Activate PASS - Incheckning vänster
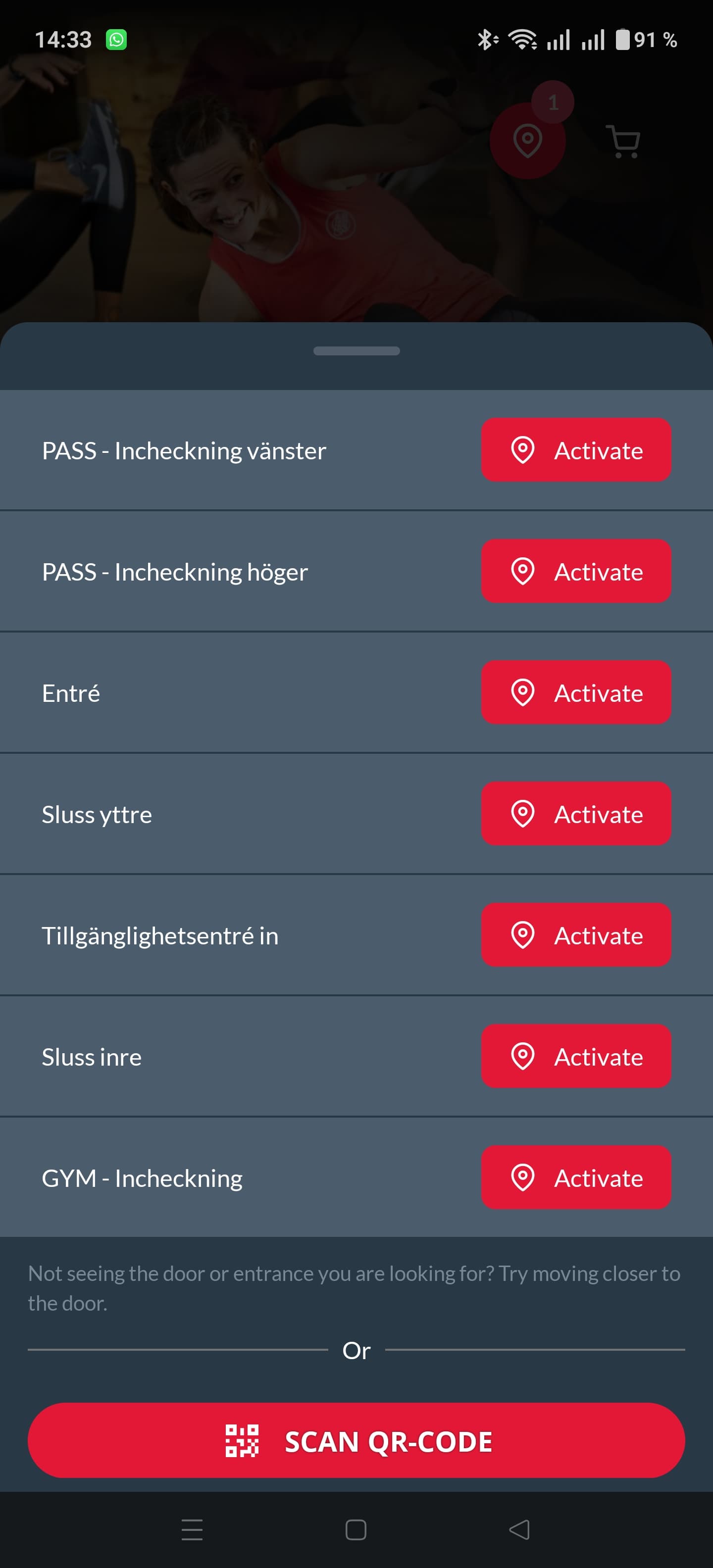The width and height of the screenshot is (713, 1568). [576, 450]
